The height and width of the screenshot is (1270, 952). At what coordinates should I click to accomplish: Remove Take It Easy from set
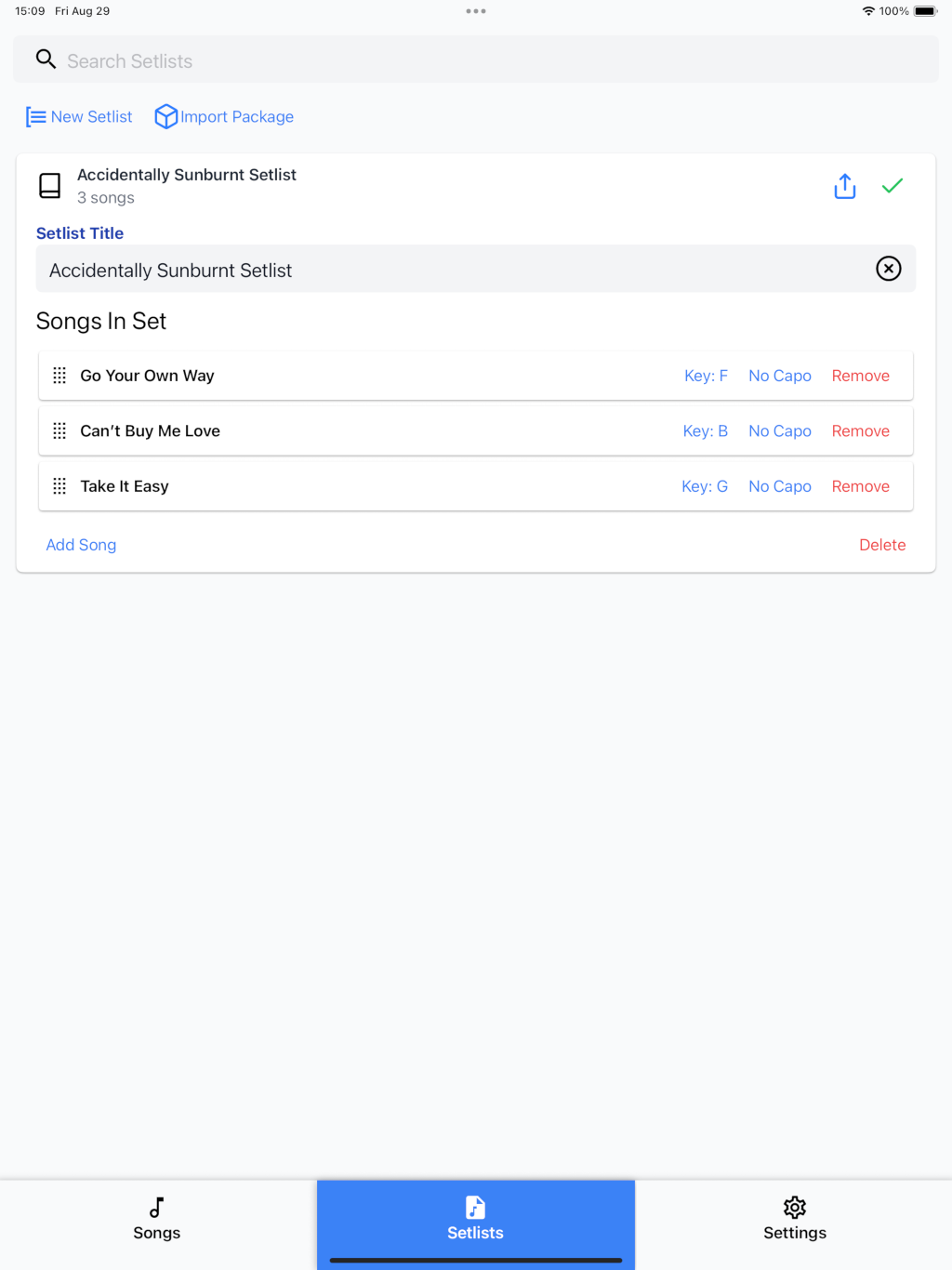pyautogui.click(x=860, y=486)
